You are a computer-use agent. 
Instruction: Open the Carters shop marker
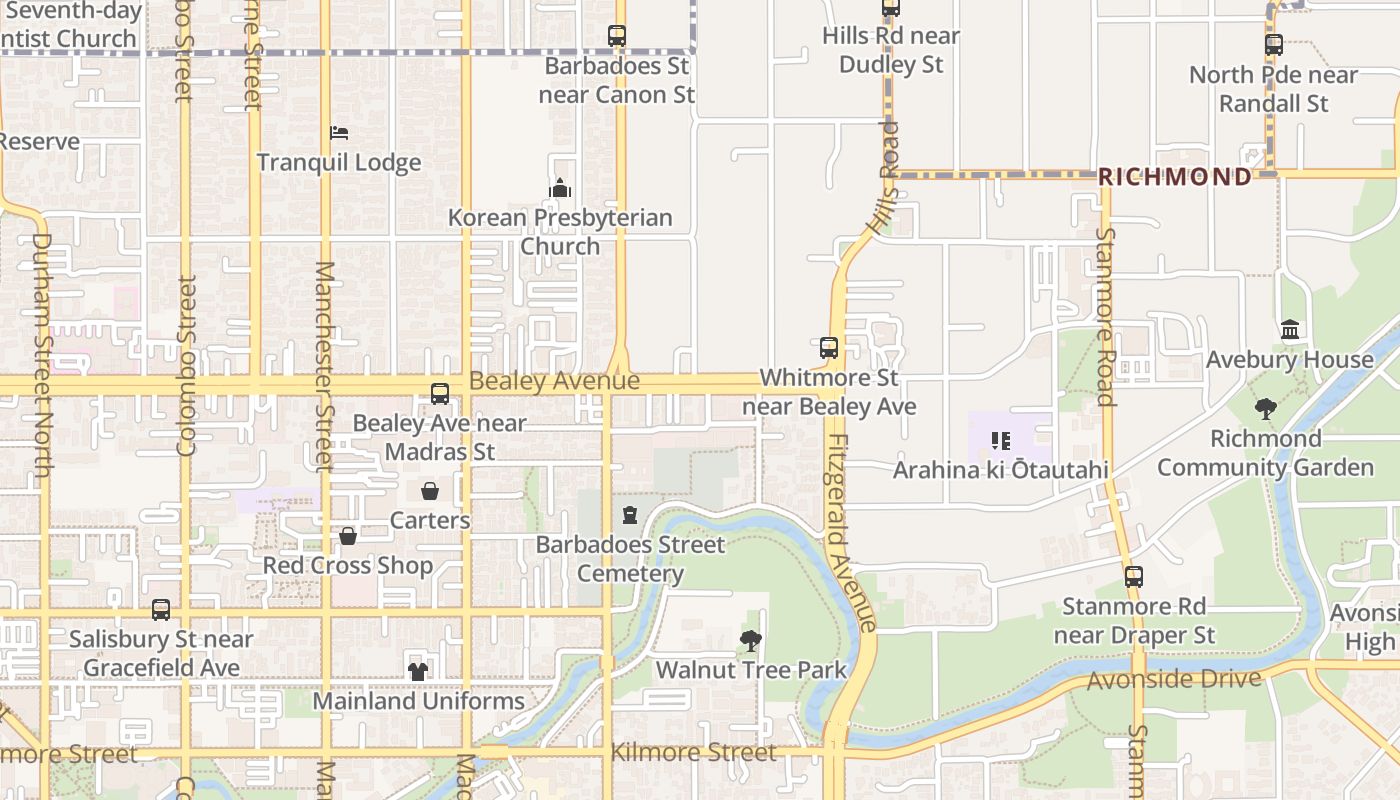(430, 491)
